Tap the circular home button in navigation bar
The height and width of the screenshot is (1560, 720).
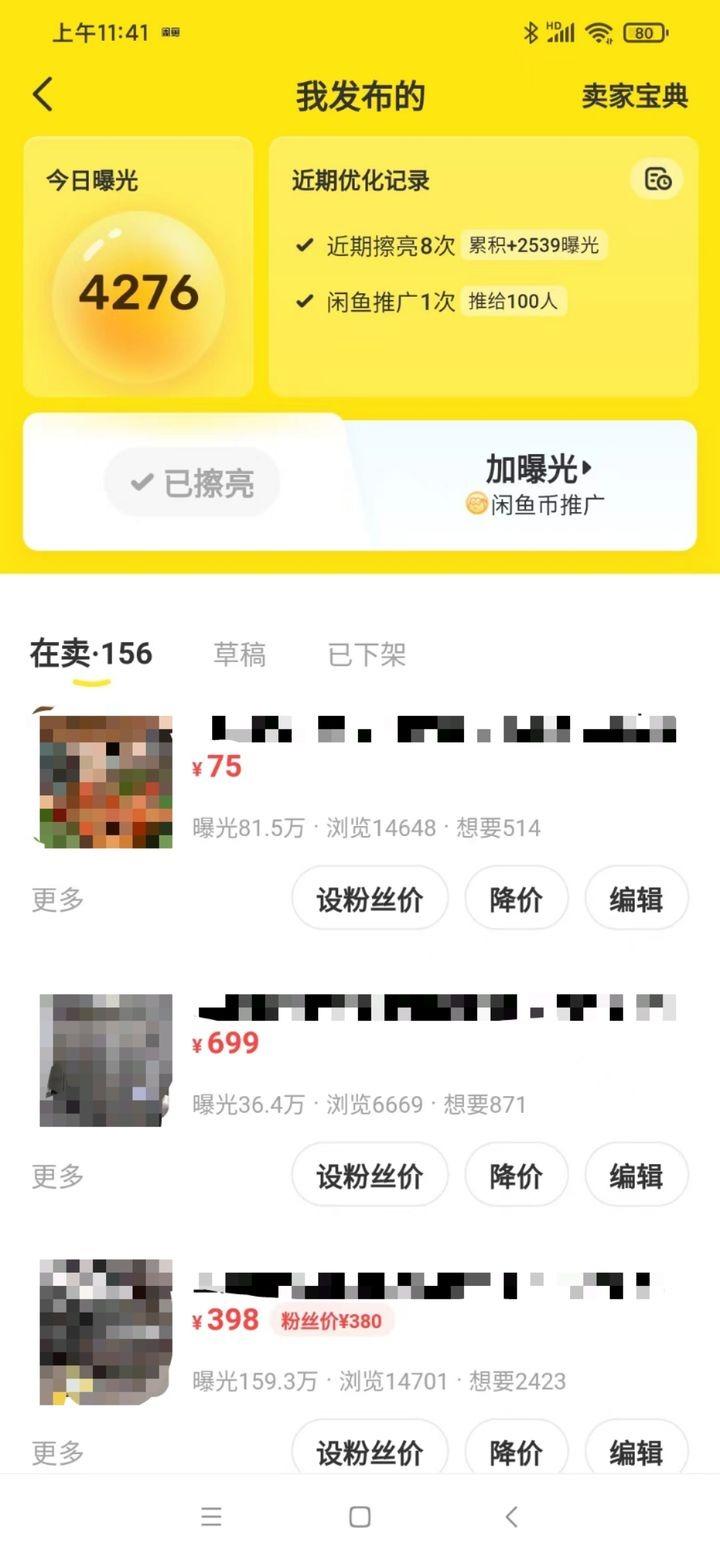pyautogui.click(x=359, y=1517)
